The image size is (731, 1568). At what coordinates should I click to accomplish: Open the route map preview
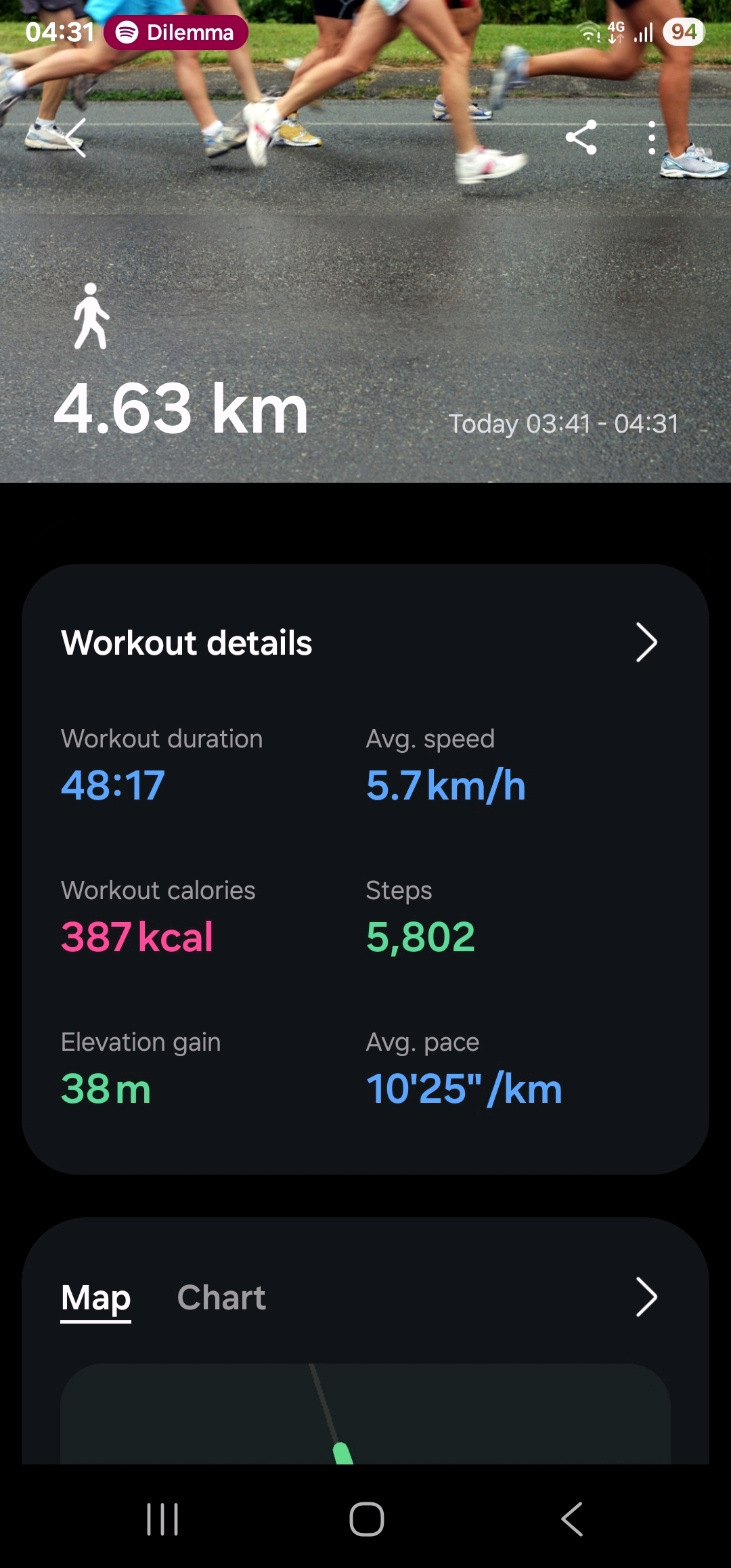click(x=365, y=1415)
